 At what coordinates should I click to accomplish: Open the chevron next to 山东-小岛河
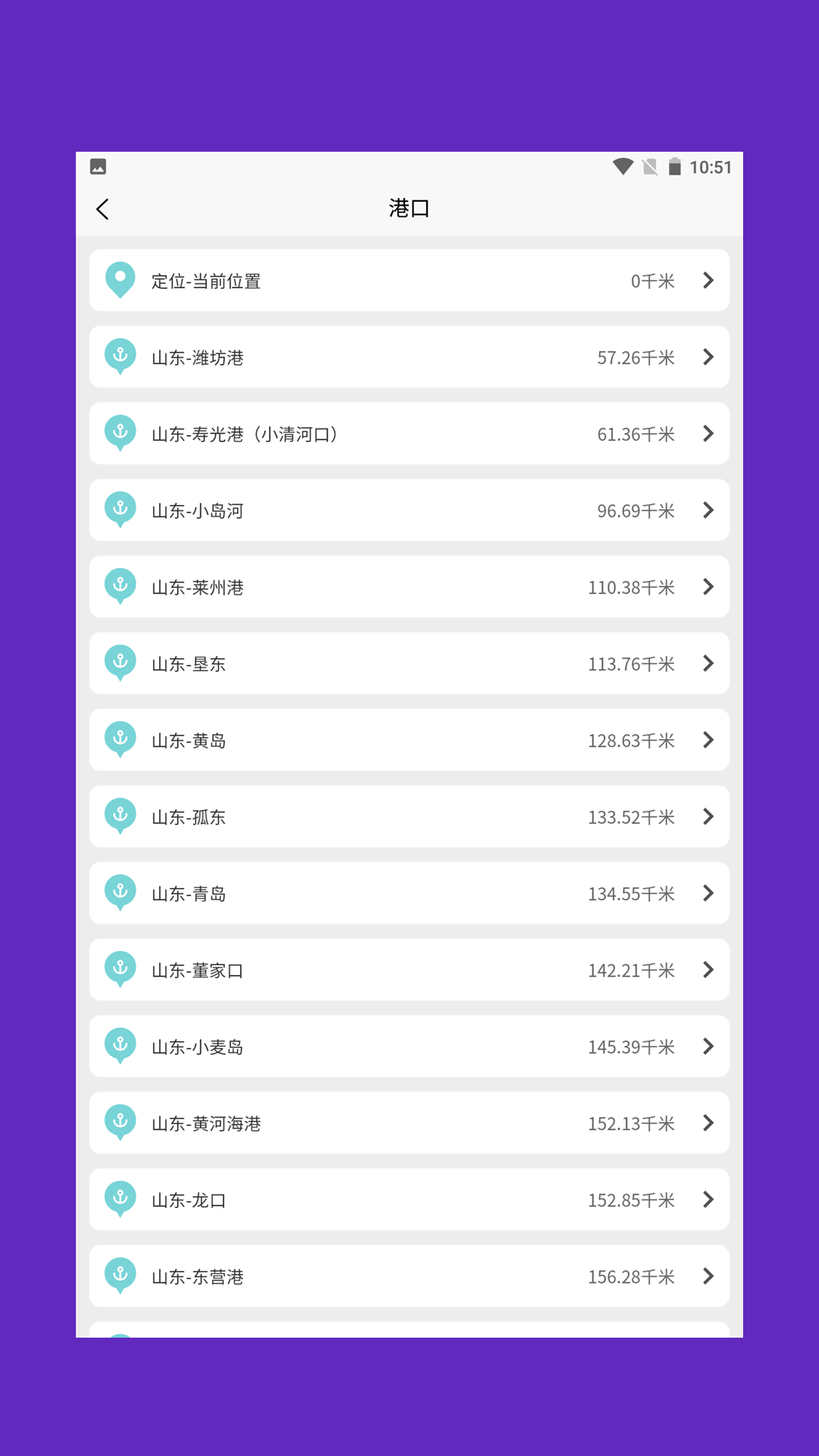click(x=708, y=510)
